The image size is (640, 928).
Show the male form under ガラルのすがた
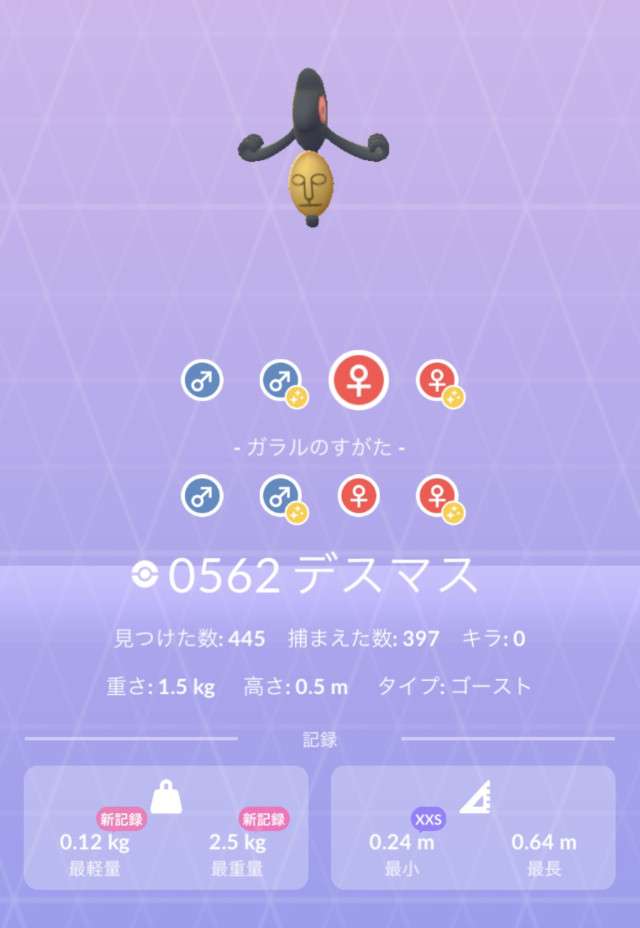tap(202, 495)
